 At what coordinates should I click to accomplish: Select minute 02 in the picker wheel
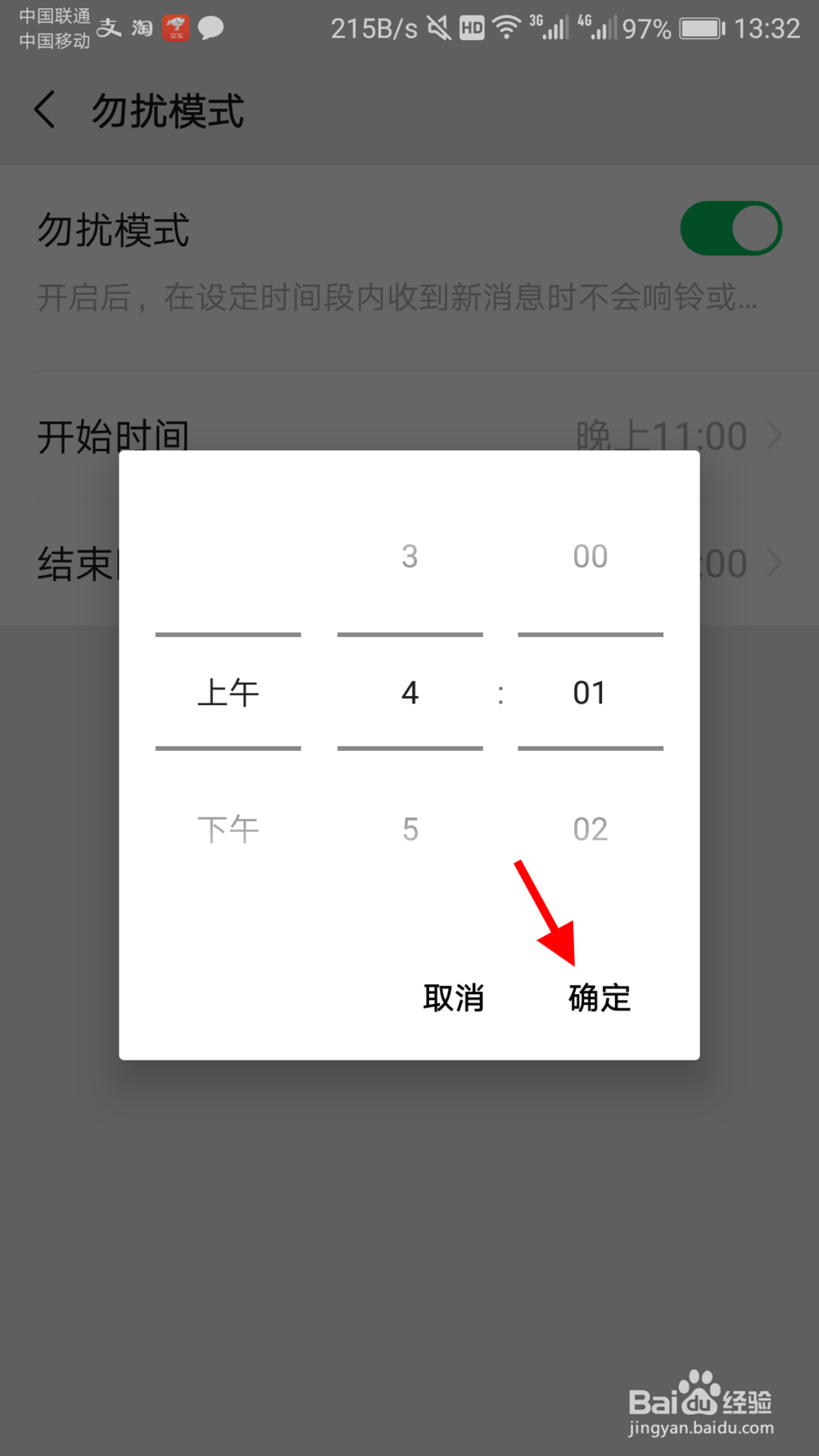pos(589,828)
